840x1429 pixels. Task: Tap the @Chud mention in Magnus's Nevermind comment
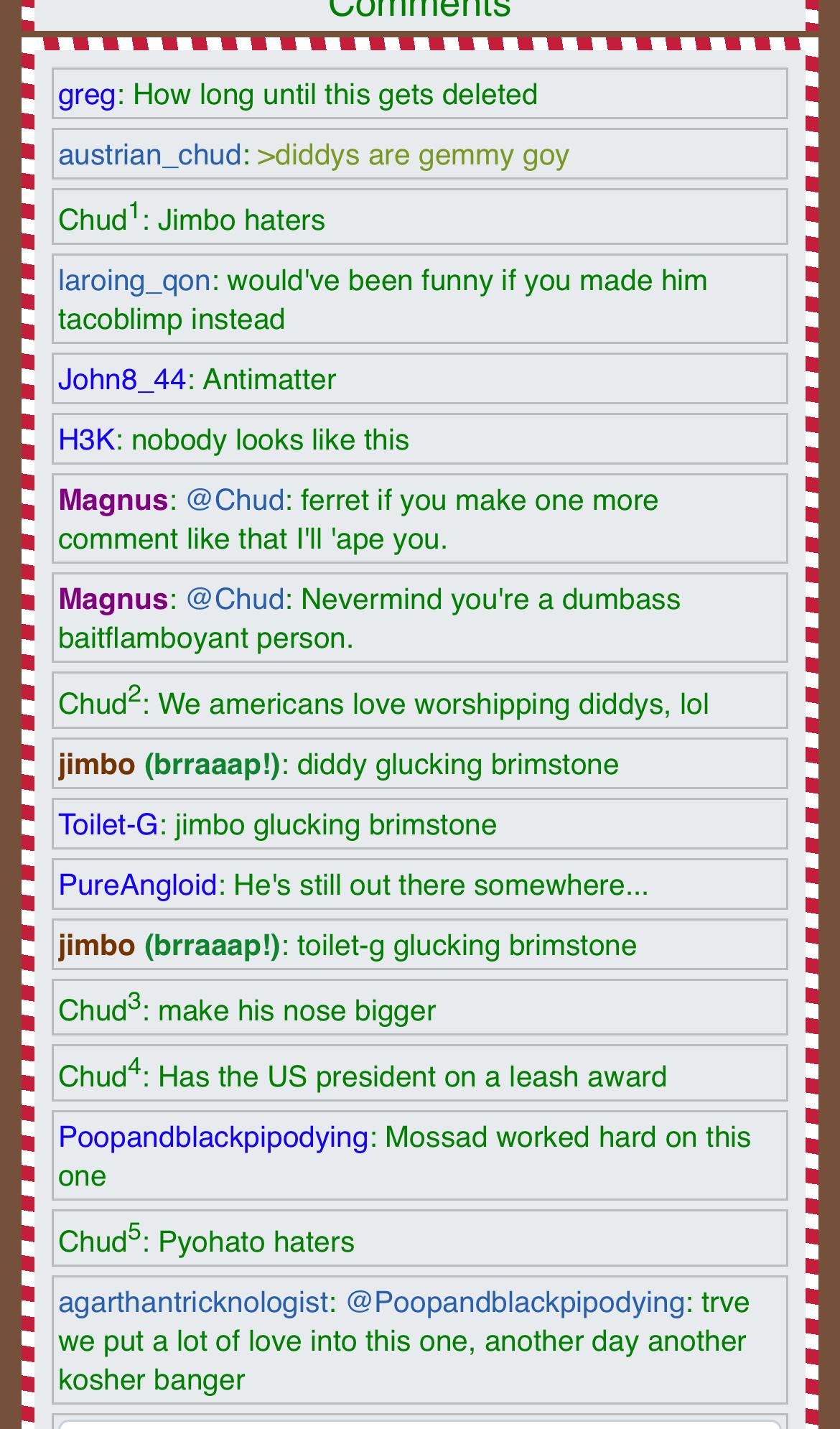(x=235, y=599)
